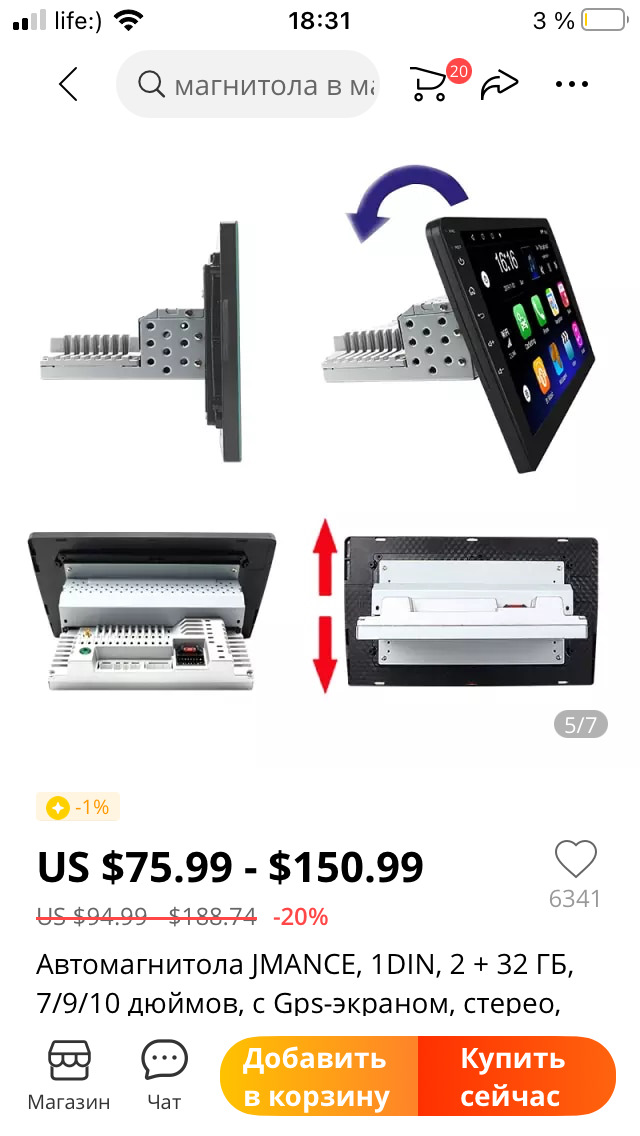The height and width of the screenshot is (1136, 640).
Task: Add the product to wishlist with heart
Action: 575,860
